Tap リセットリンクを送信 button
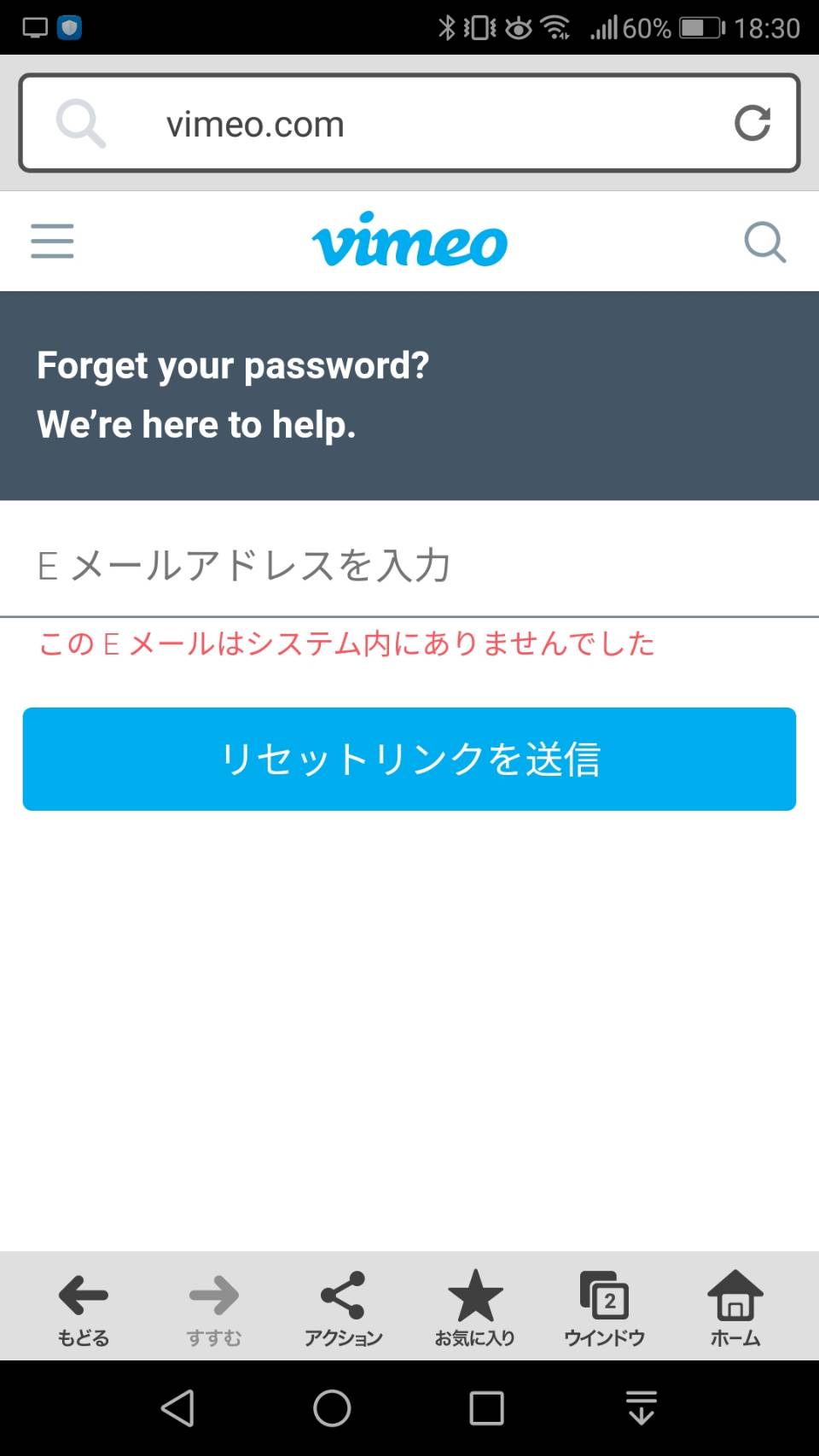This screenshot has height=1456, width=819. (409, 759)
